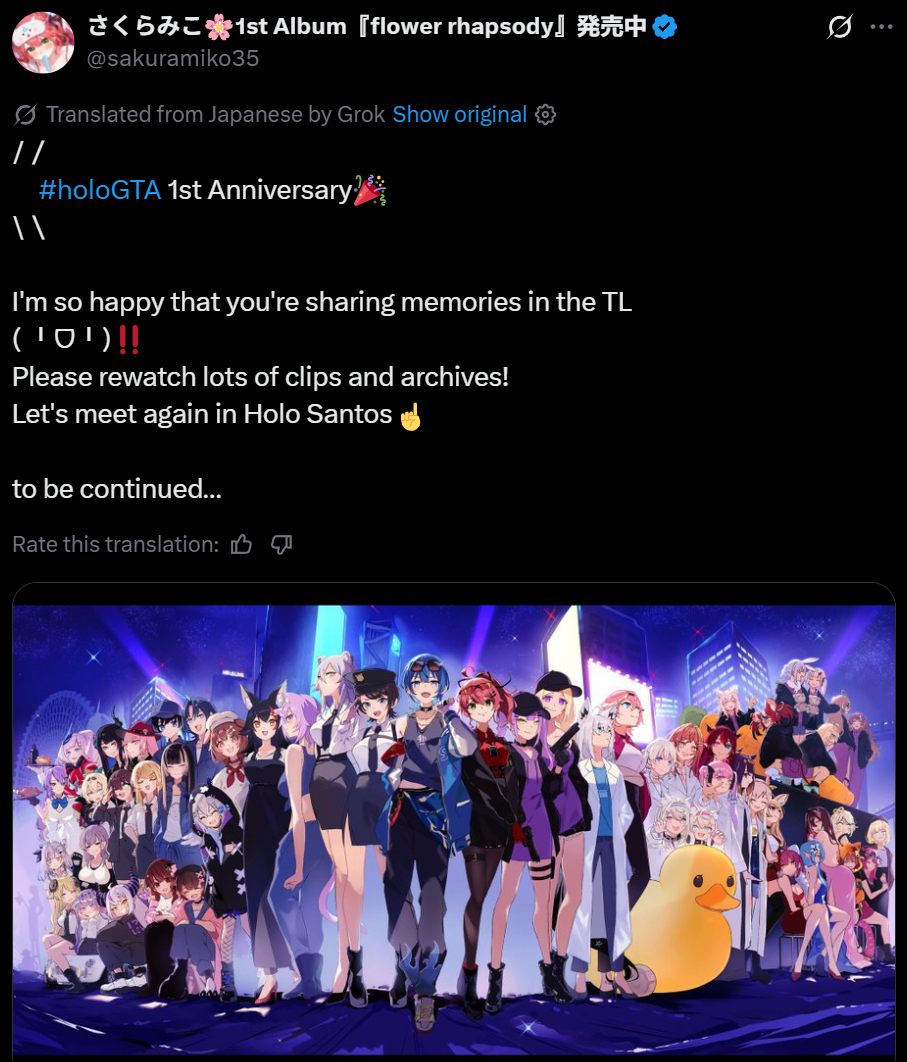Tap the Grok icon in post header
The width and height of the screenshot is (907, 1062).
click(x=840, y=27)
